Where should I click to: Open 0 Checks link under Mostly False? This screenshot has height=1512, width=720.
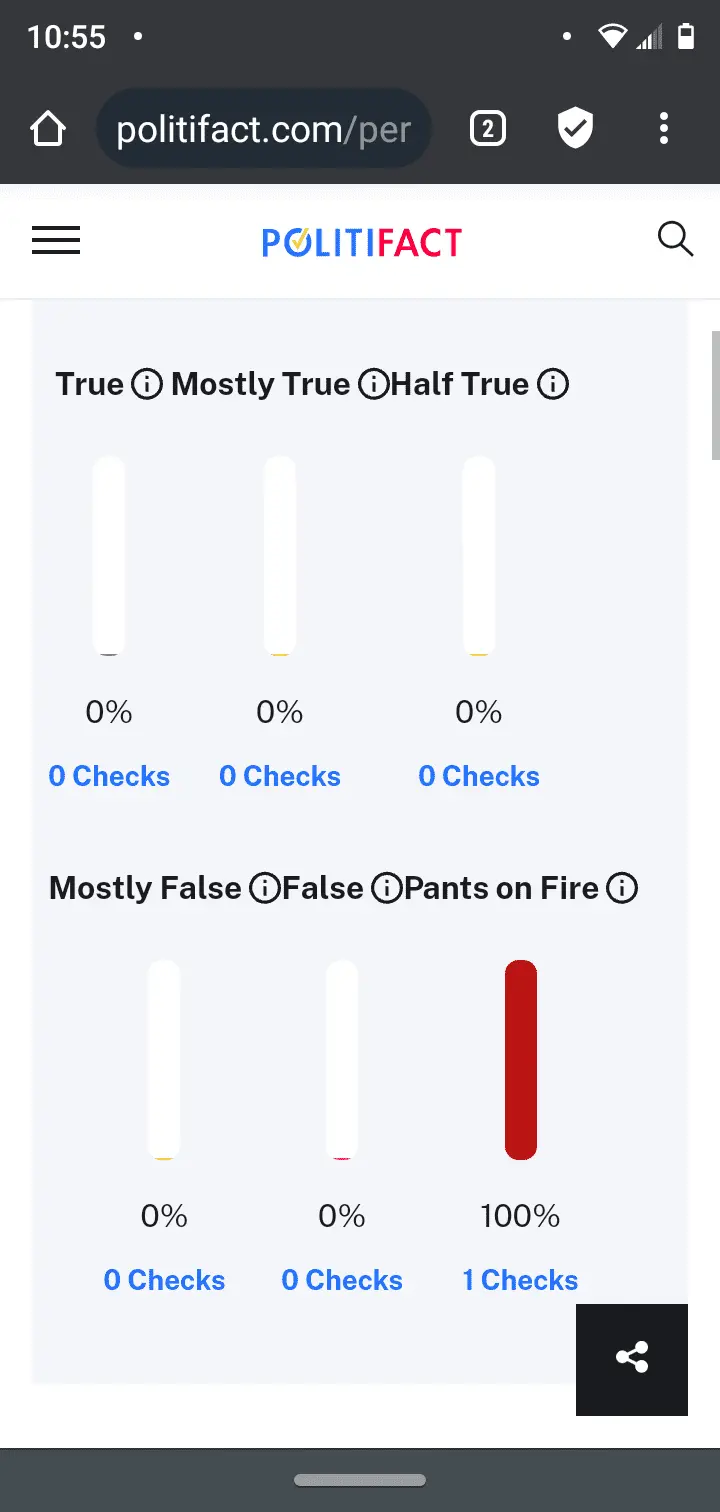pyautogui.click(x=164, y=1280)
